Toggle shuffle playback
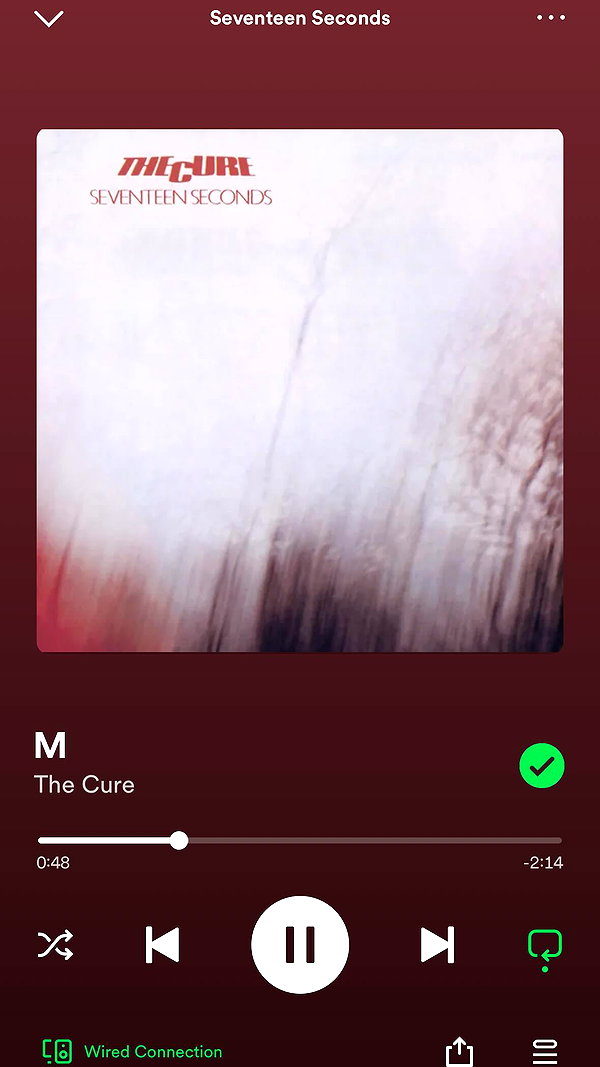This screenshot has width=600, height=1067. point(55,945)
